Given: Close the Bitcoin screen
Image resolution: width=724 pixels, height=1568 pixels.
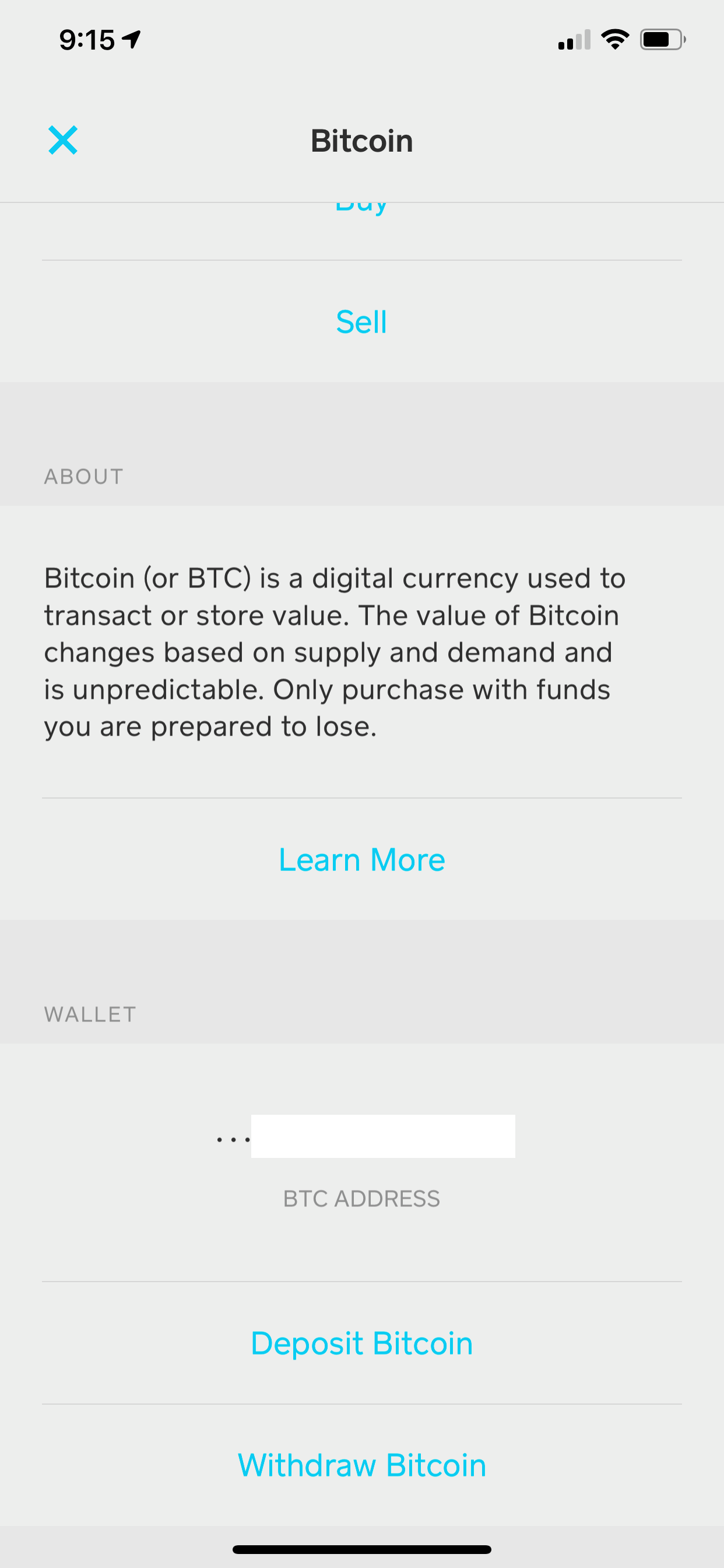Looking at the screenshot, I should [x=63, y=141].
